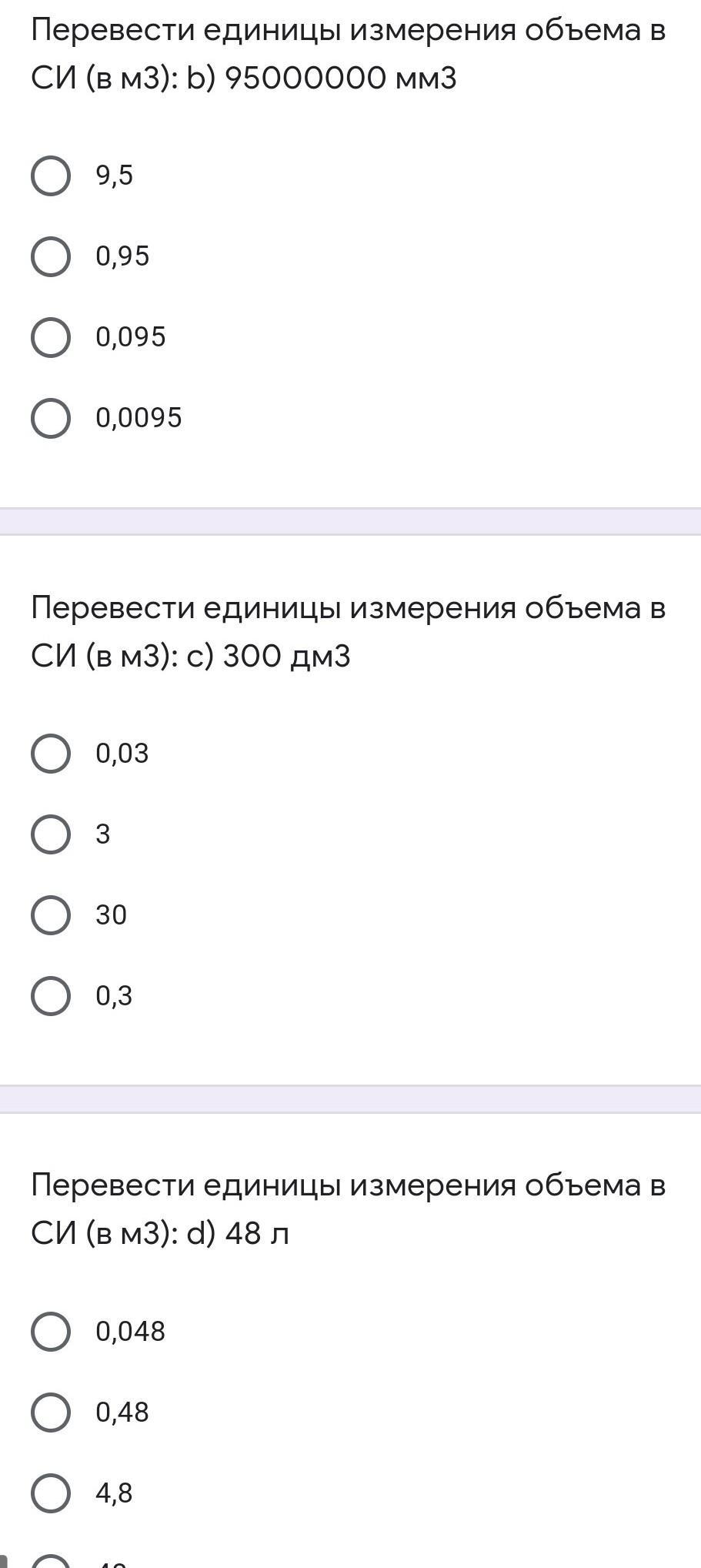Pick 0,095 for the 95000000 мм3 question
This screenshot has width=701, height=1568.
coord(51,338)
